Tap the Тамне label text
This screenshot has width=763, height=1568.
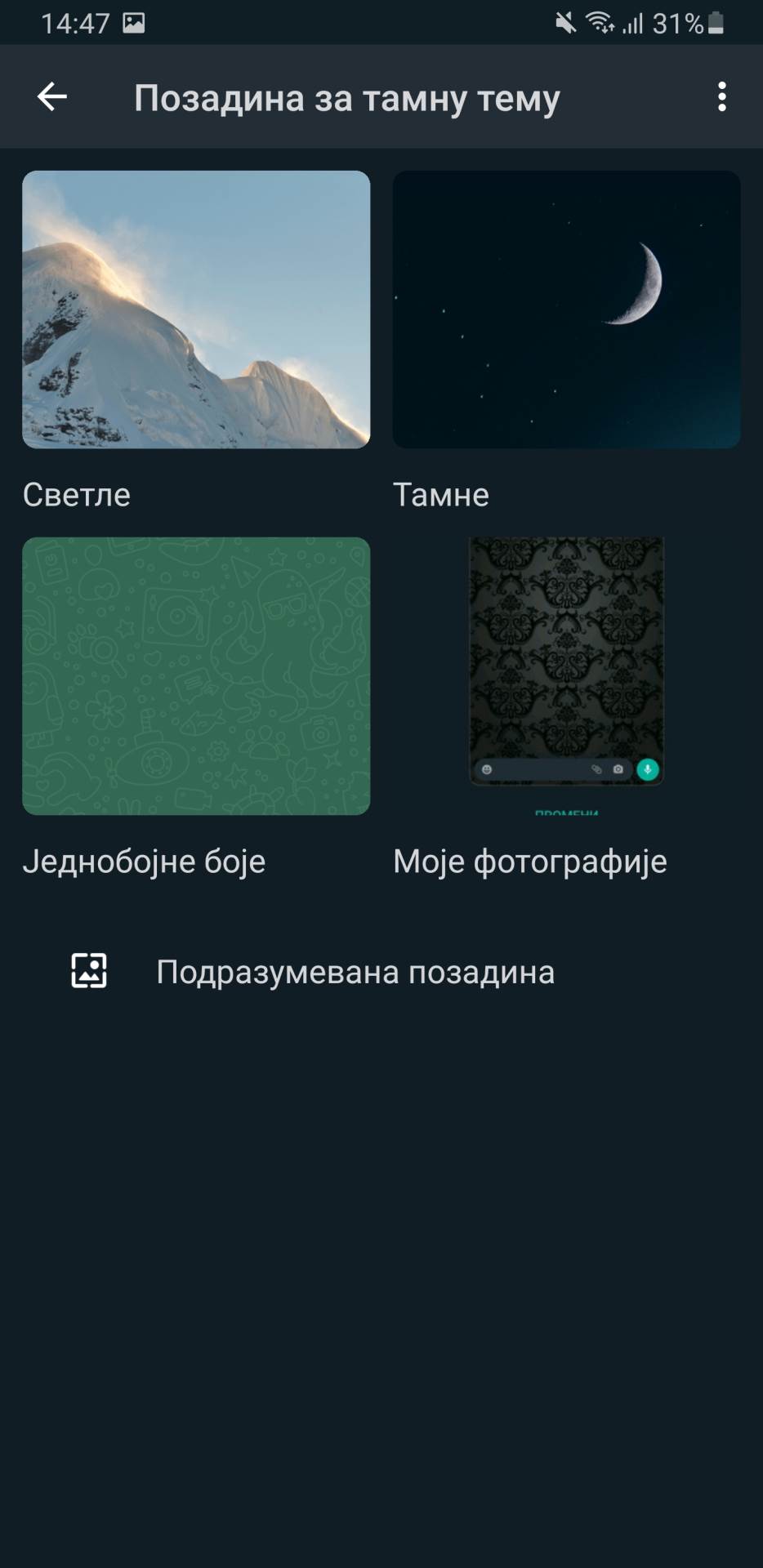(441, 494)
